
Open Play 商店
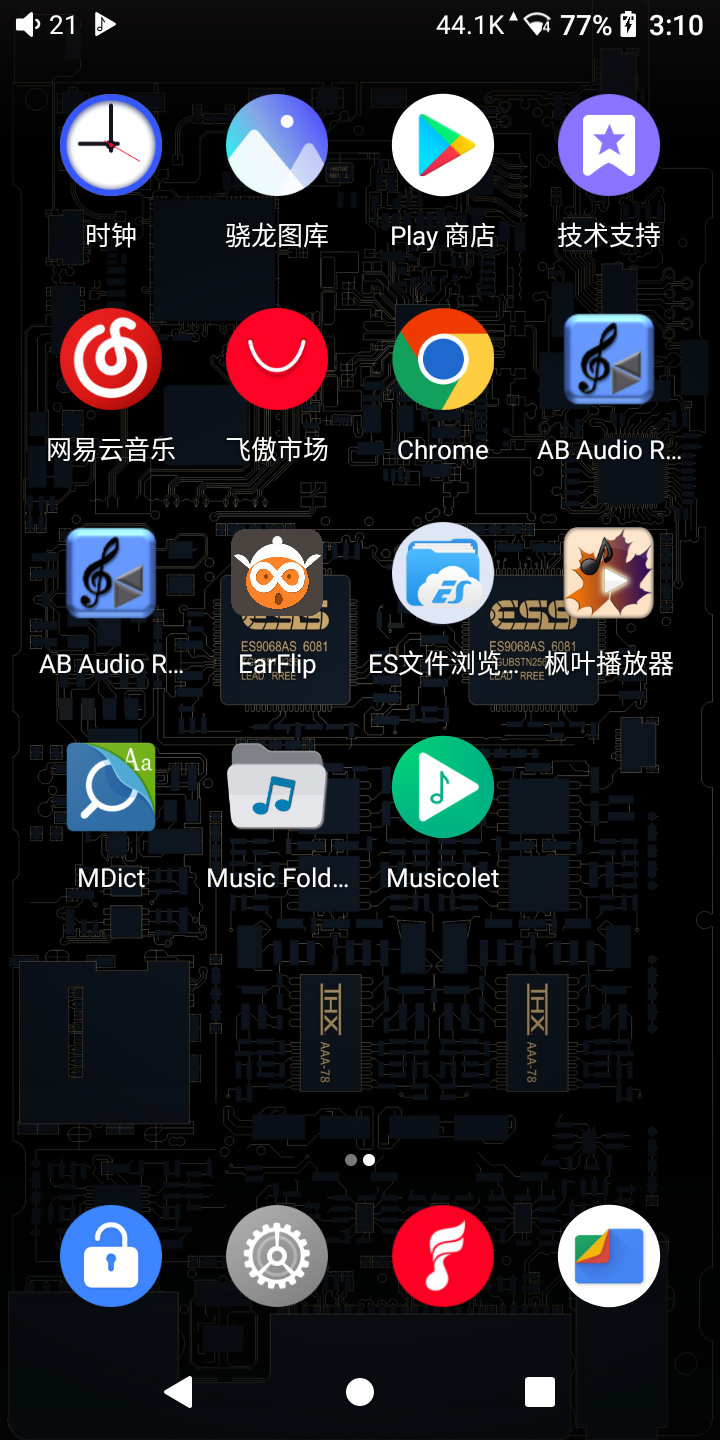pyautogui.click(x=443, y=146)
